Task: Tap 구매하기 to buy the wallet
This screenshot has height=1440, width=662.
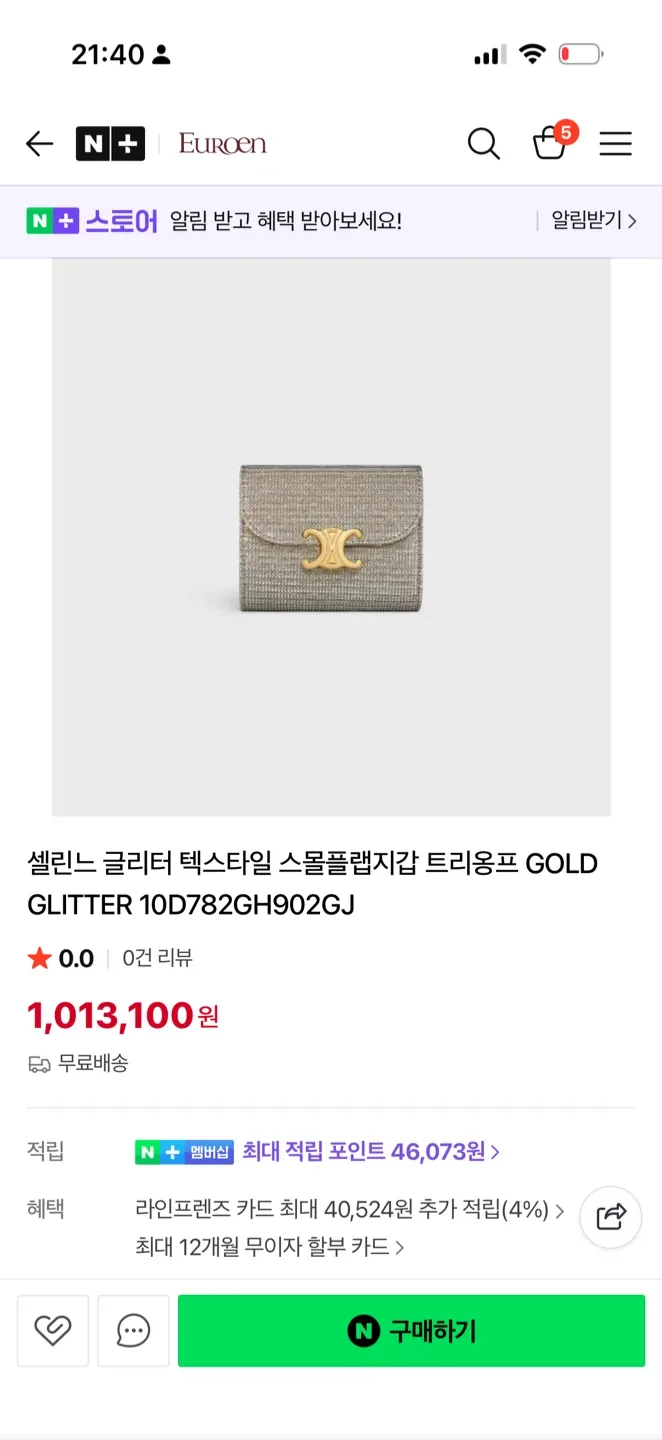Action: pyautogui.click(x=411, y=1330)
